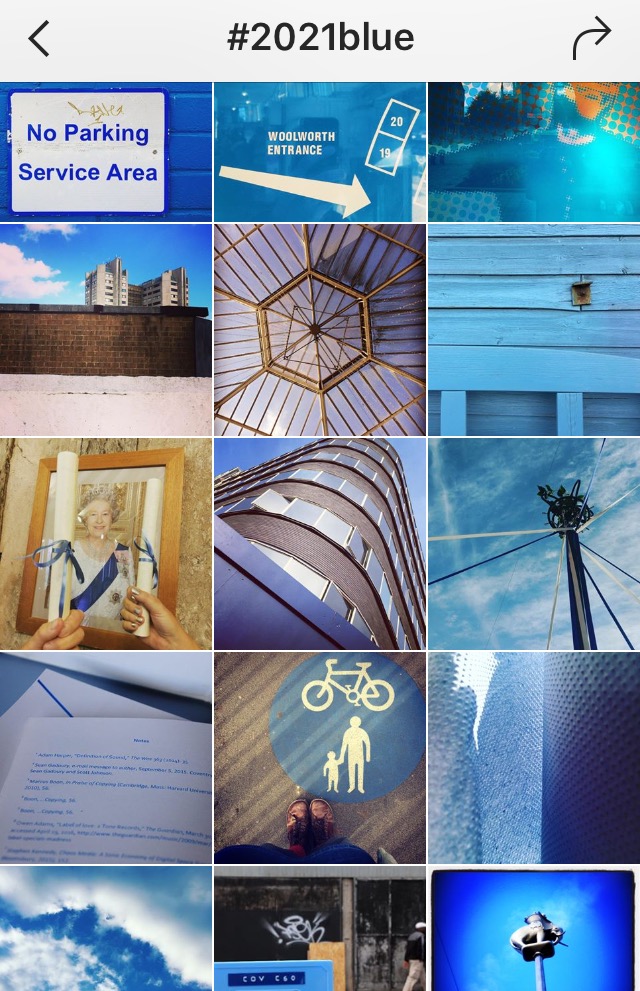View the graffiti wall COV C60 photo
The width and height of the screenshot is (640, 991).
(x=319, y=929)
